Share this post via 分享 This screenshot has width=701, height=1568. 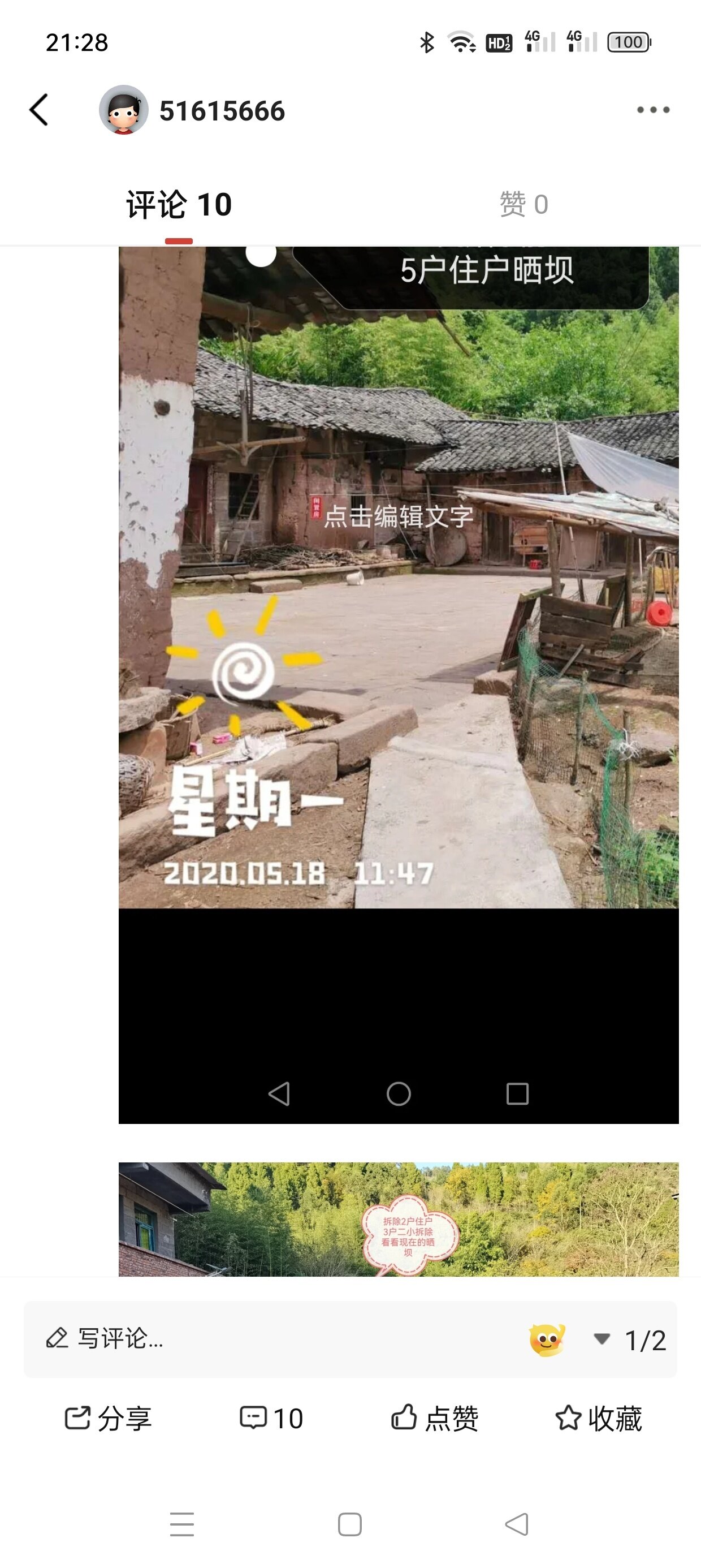[109, 1418]
